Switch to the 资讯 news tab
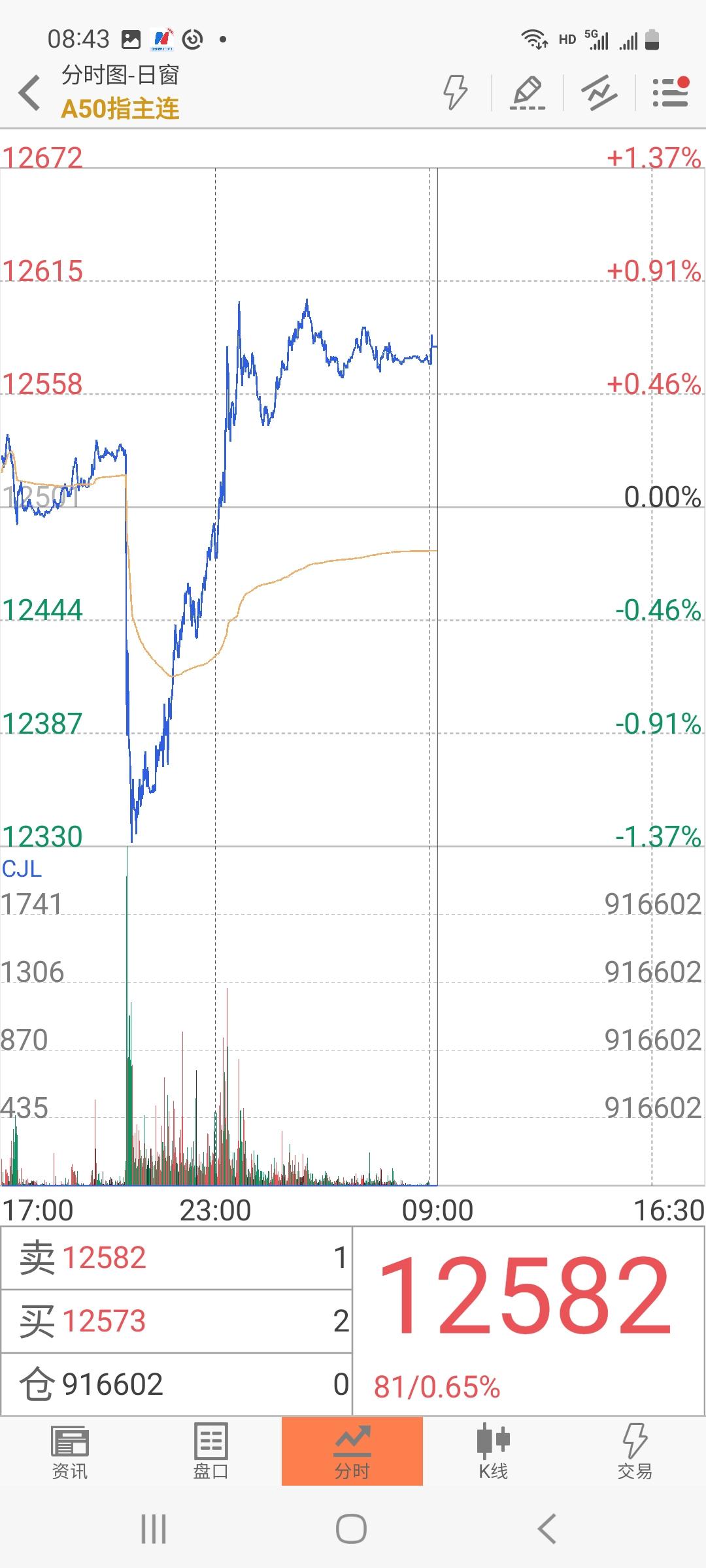This screenshot has height=1568, width=706. tap(69, 1452)
